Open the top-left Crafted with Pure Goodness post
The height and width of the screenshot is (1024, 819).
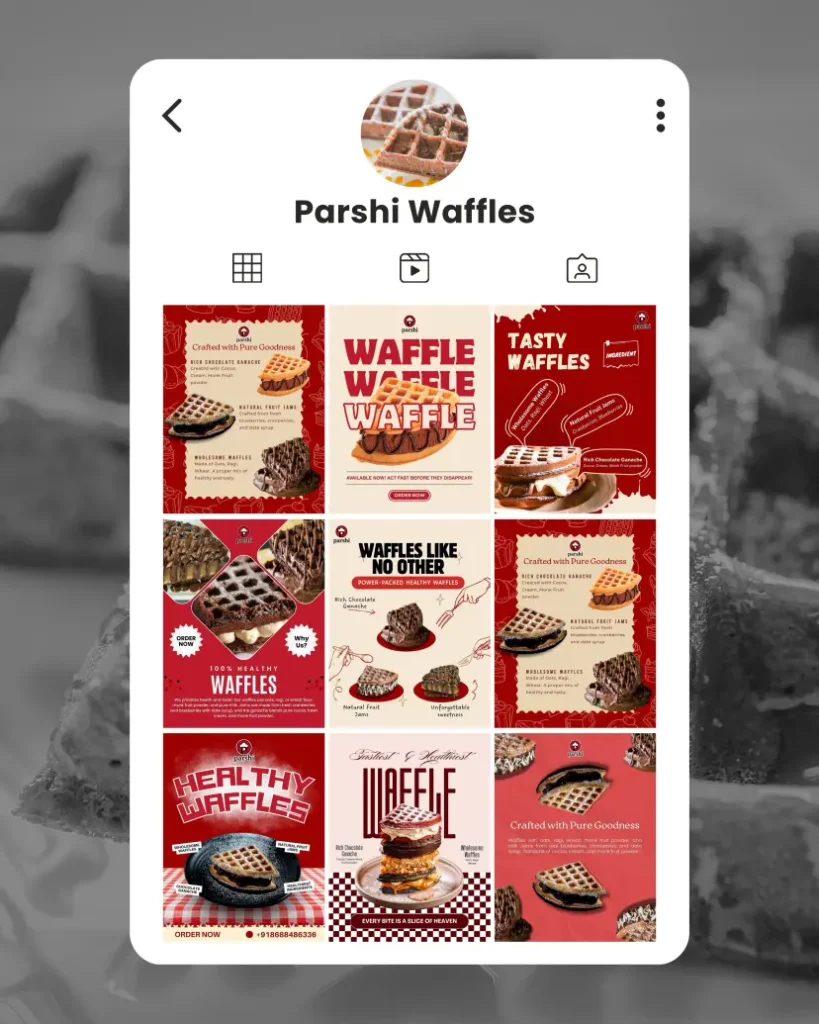coord(243,405)
